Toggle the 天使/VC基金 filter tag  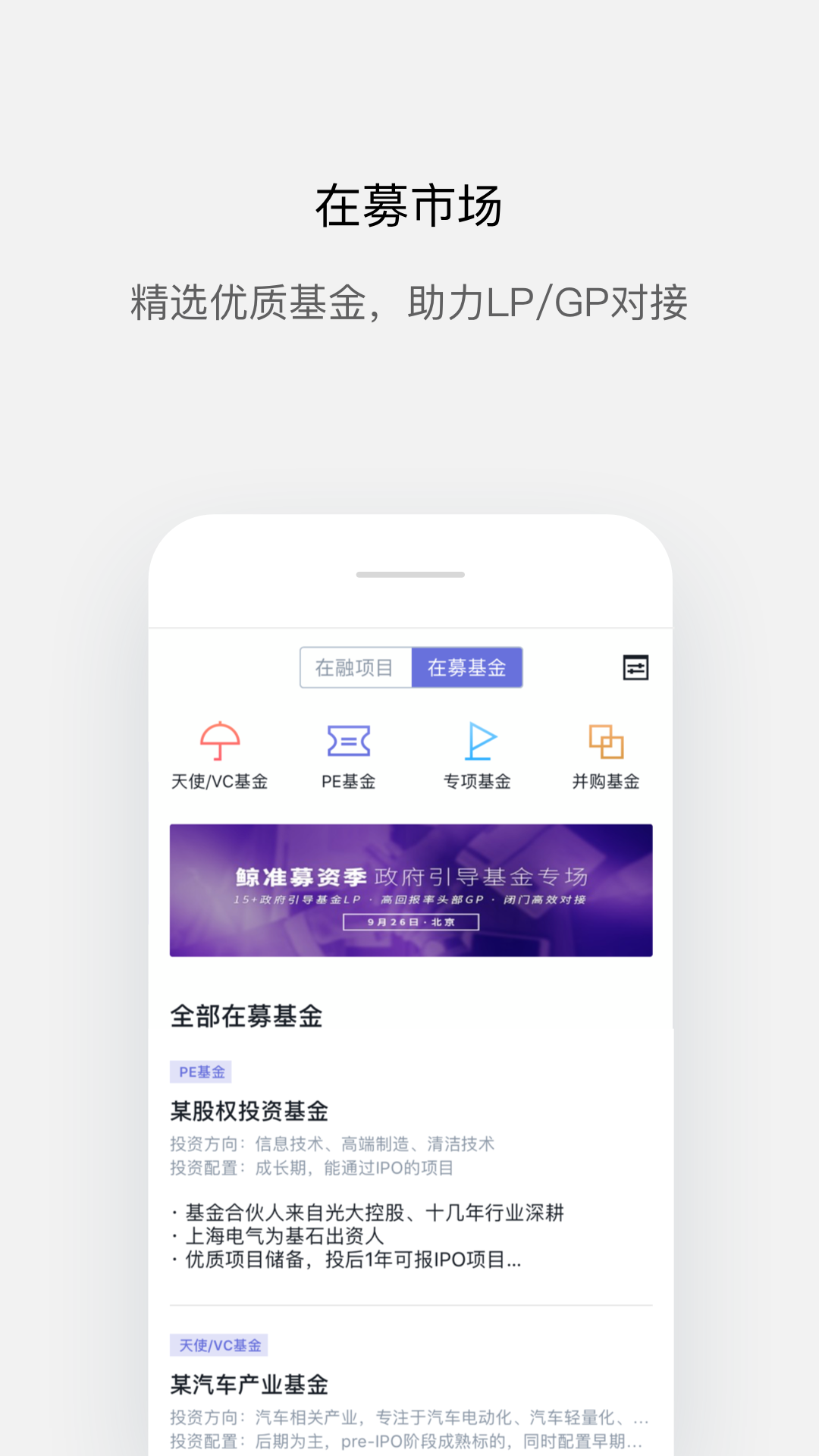(x=220, y=1346)
